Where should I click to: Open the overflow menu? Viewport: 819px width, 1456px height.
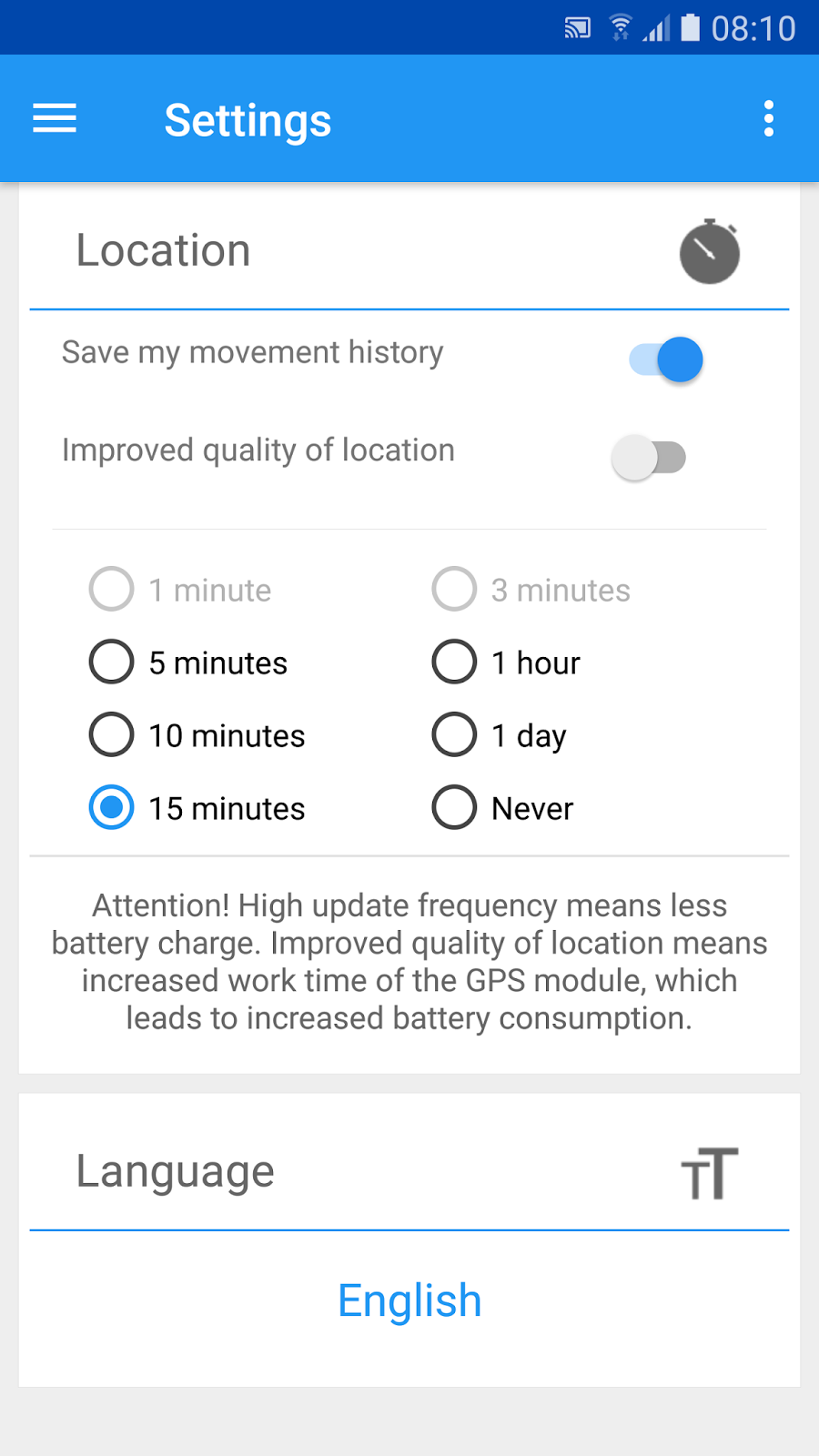tap(769, 118)
